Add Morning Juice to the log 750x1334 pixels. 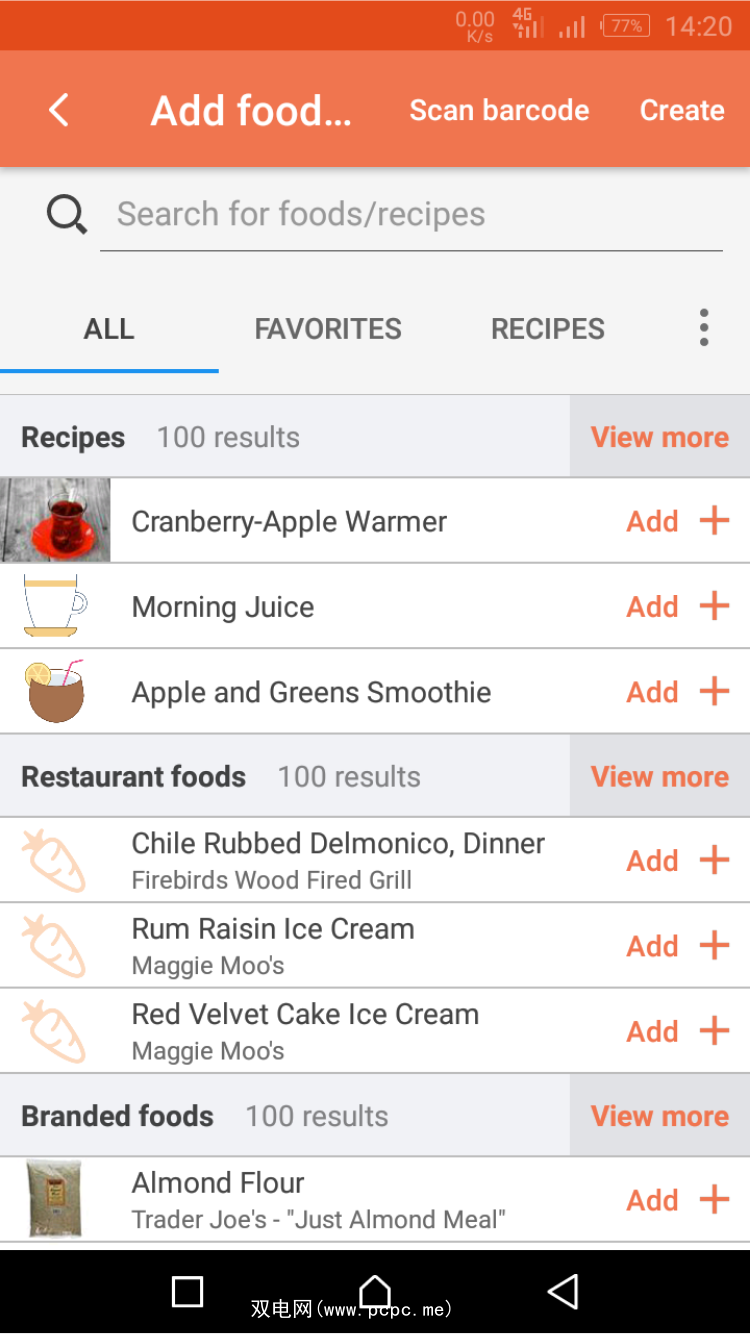(677, 606)
